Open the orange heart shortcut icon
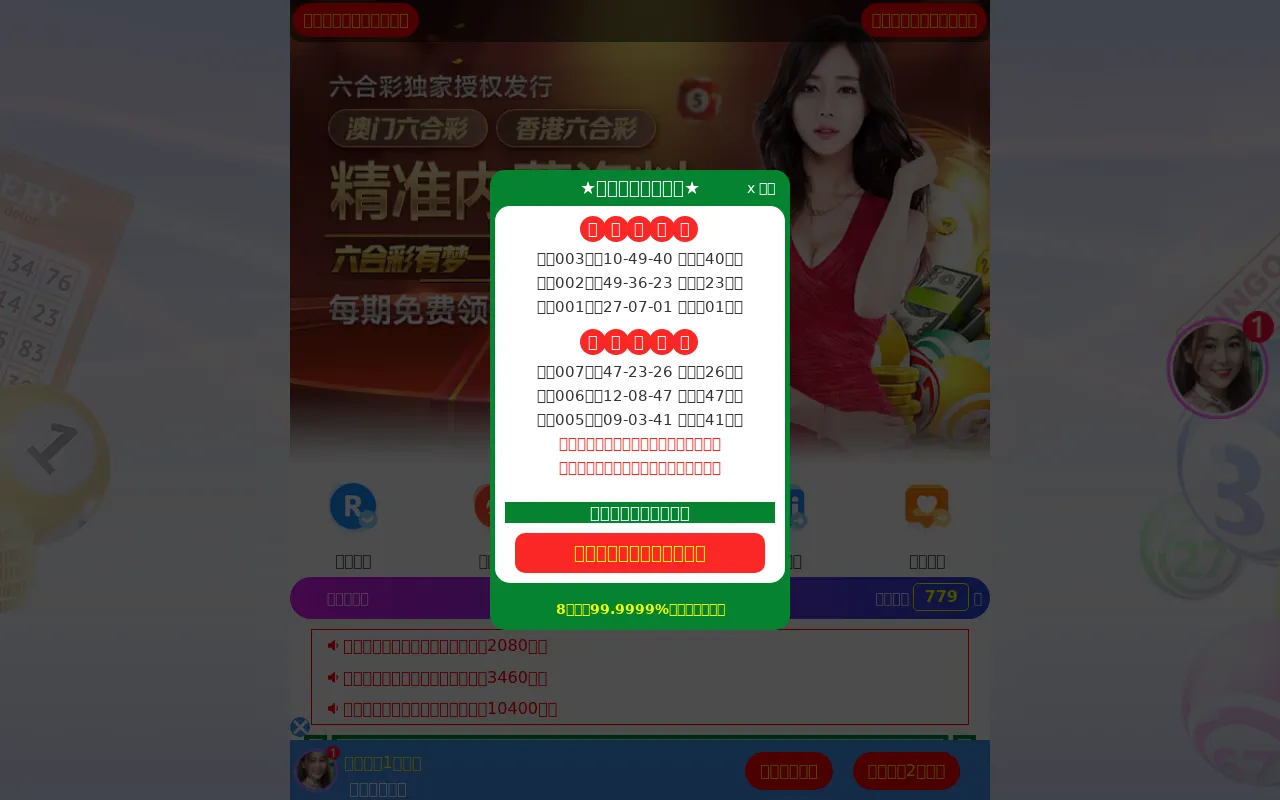This screenshot has width=1280, height=800. 926,507
